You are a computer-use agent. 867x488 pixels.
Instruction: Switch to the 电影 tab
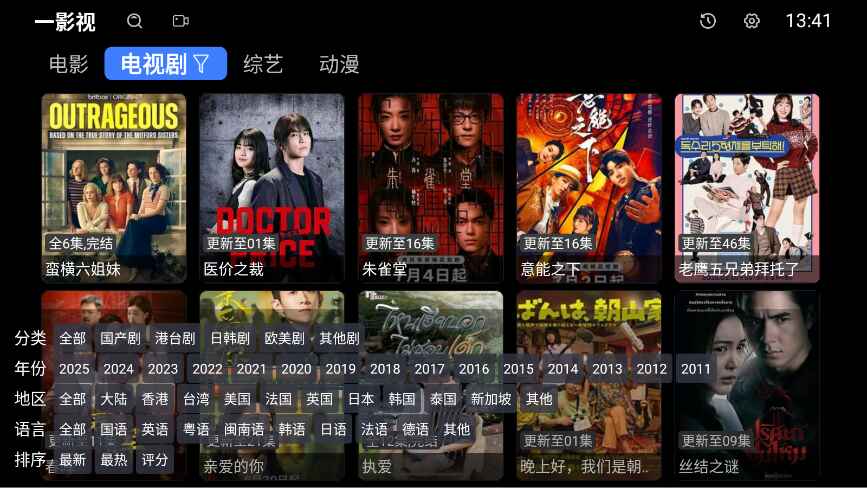69,64
